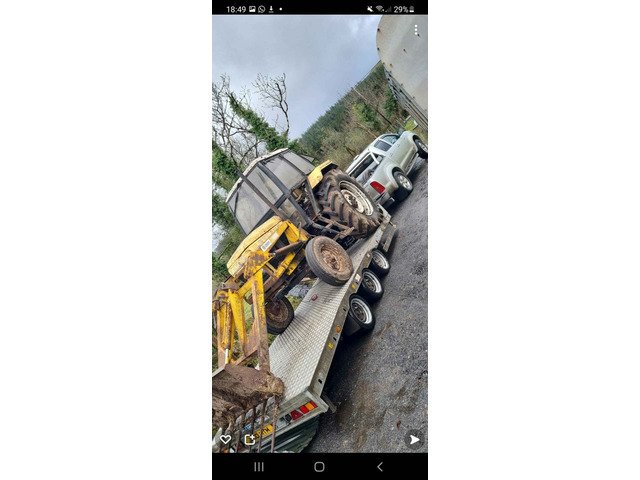Open recent apps from the navigation bar
The image size is (640, 480).
259,466
